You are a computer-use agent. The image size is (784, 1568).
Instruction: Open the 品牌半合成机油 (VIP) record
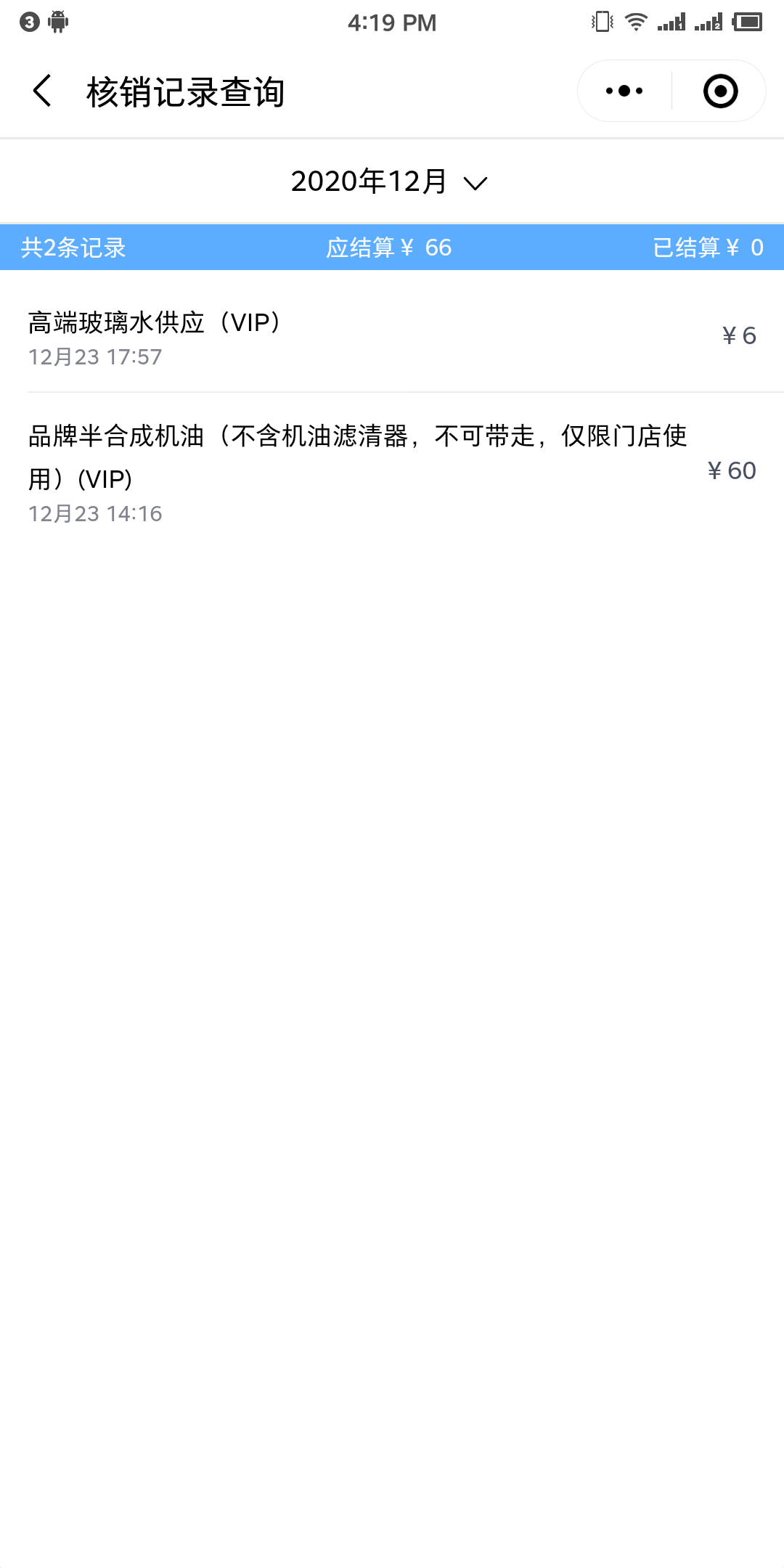click(392, 472)
